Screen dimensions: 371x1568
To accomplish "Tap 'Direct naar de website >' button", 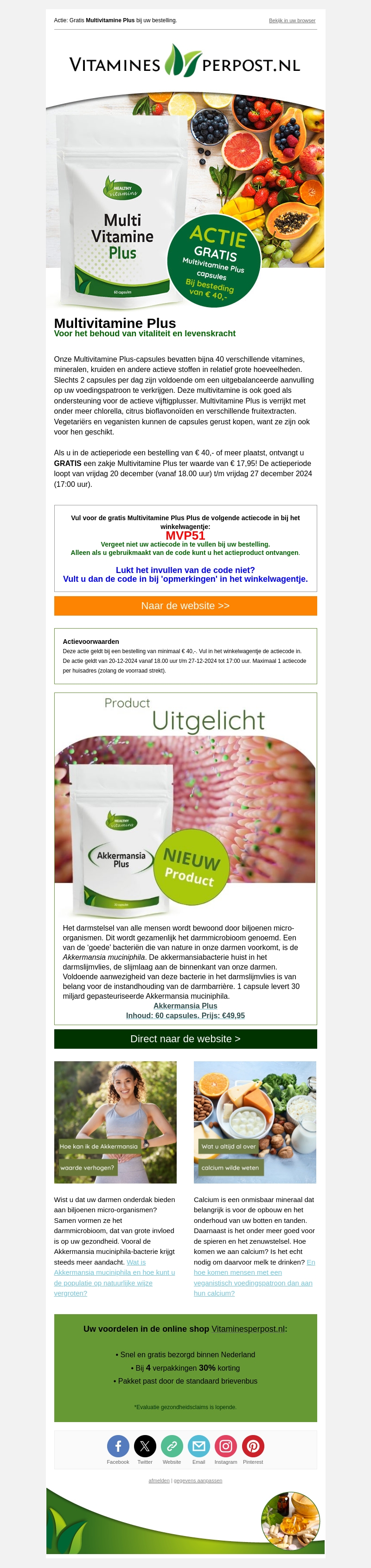I will point(185,1039).
